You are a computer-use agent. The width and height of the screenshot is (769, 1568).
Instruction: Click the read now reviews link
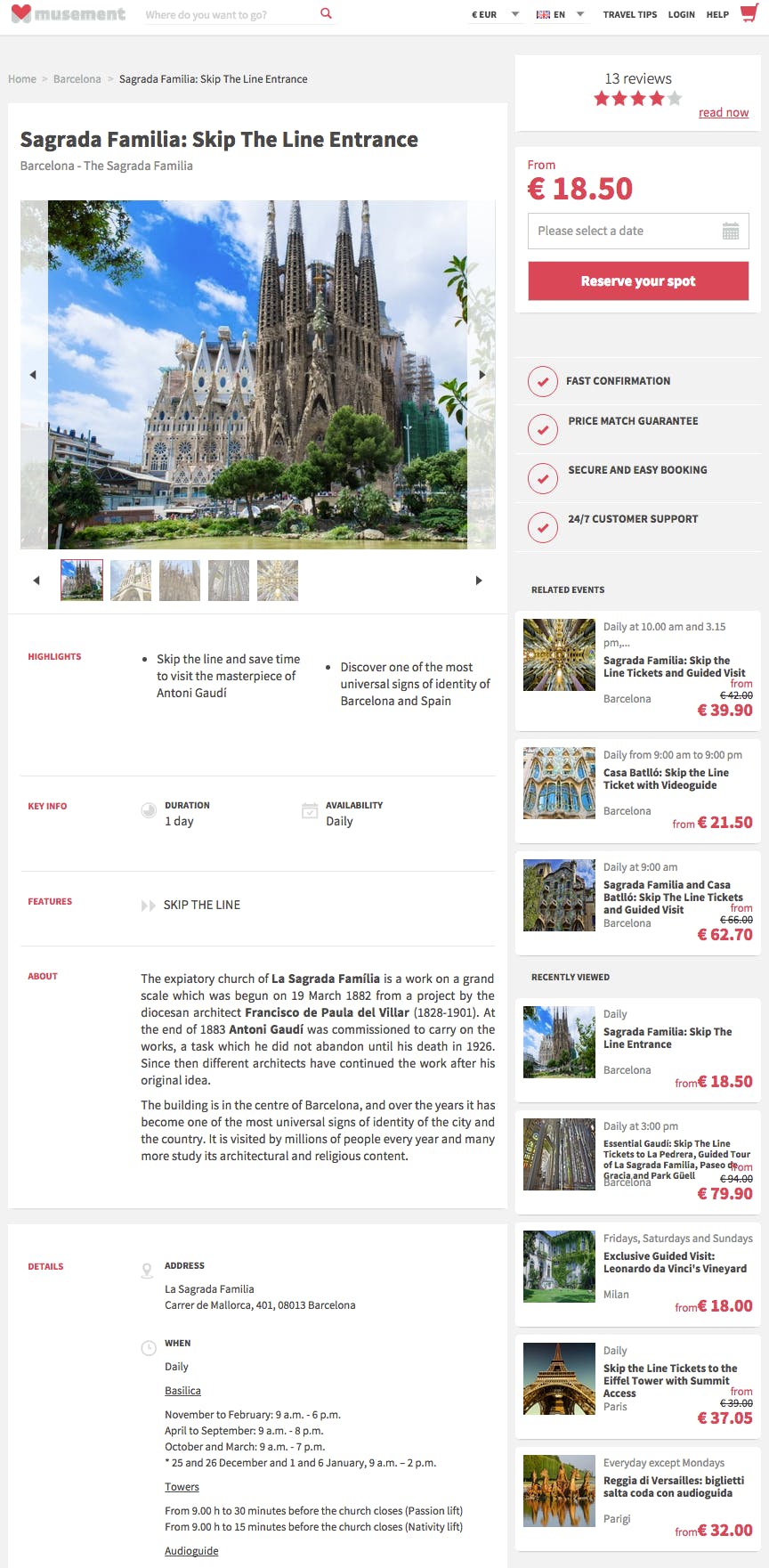click(724, 112)
